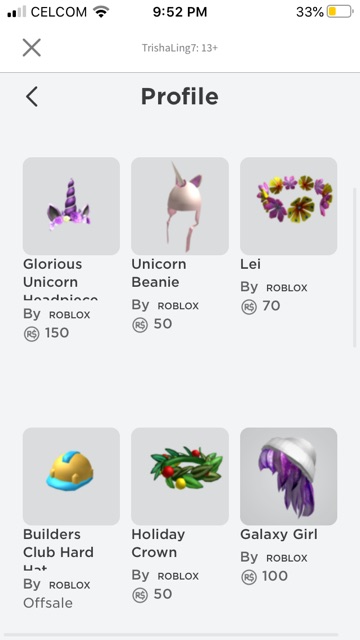View the Lei flower accessory

[x=289, y=206]
